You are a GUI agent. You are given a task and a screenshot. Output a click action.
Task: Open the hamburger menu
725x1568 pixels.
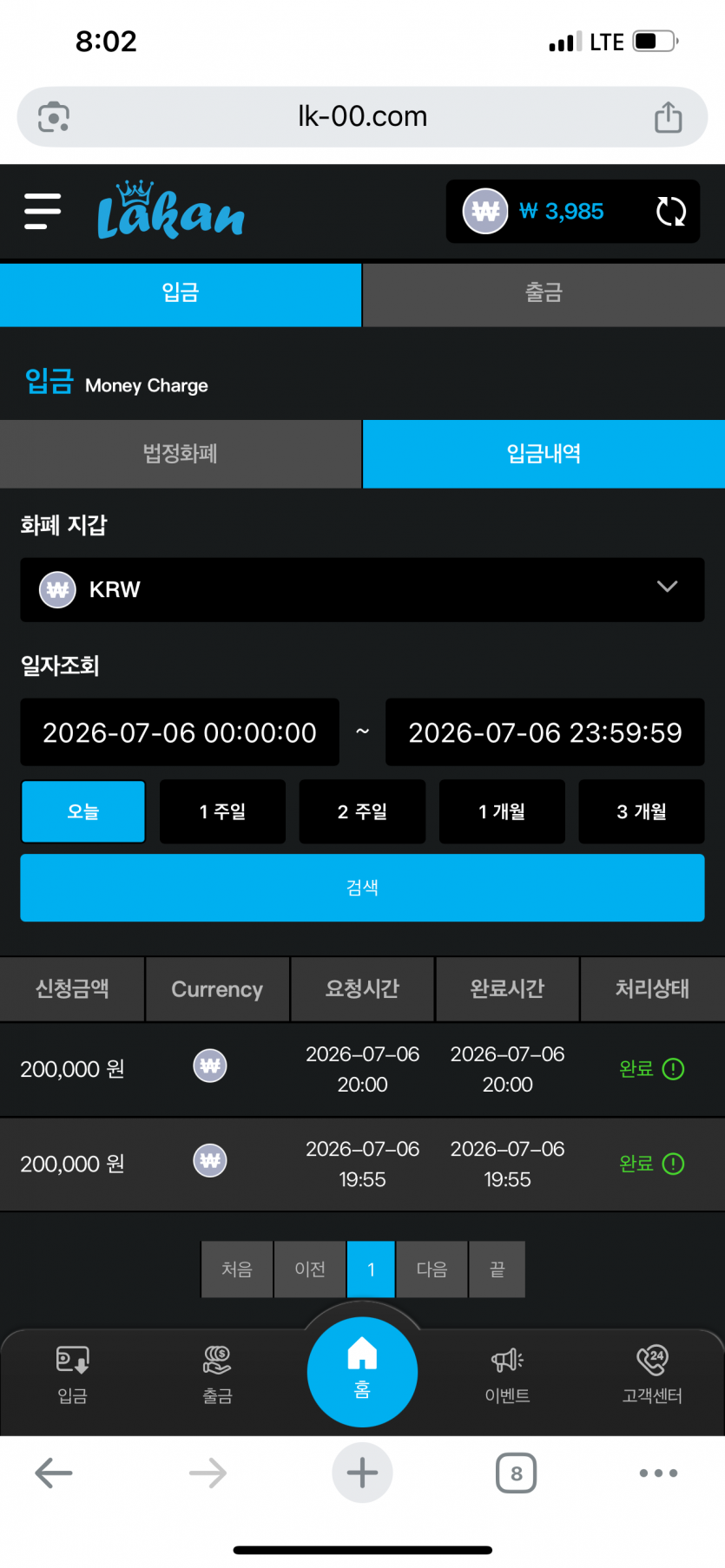[x=43, y=211]
